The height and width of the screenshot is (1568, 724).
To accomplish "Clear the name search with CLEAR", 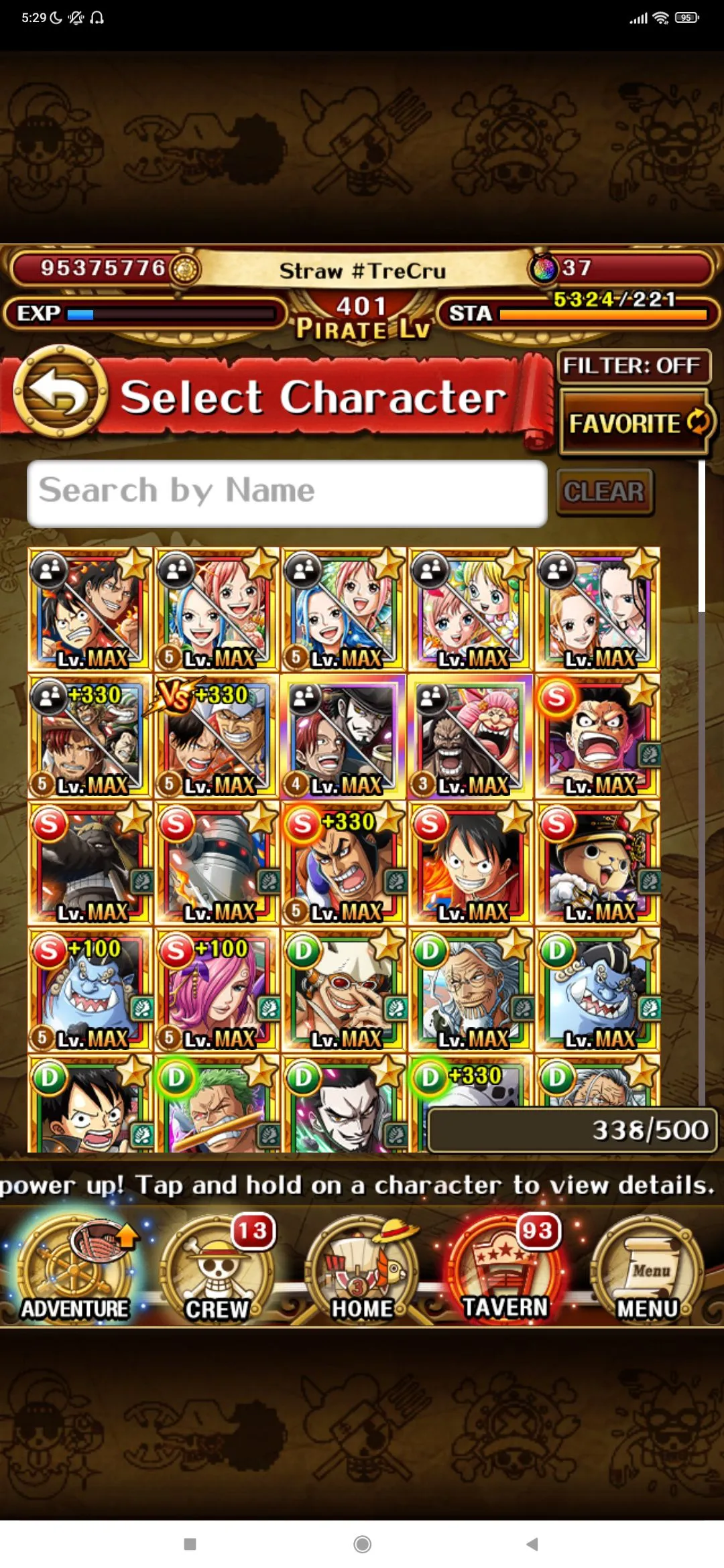I will pyautogui.click(x=605, y=493).
